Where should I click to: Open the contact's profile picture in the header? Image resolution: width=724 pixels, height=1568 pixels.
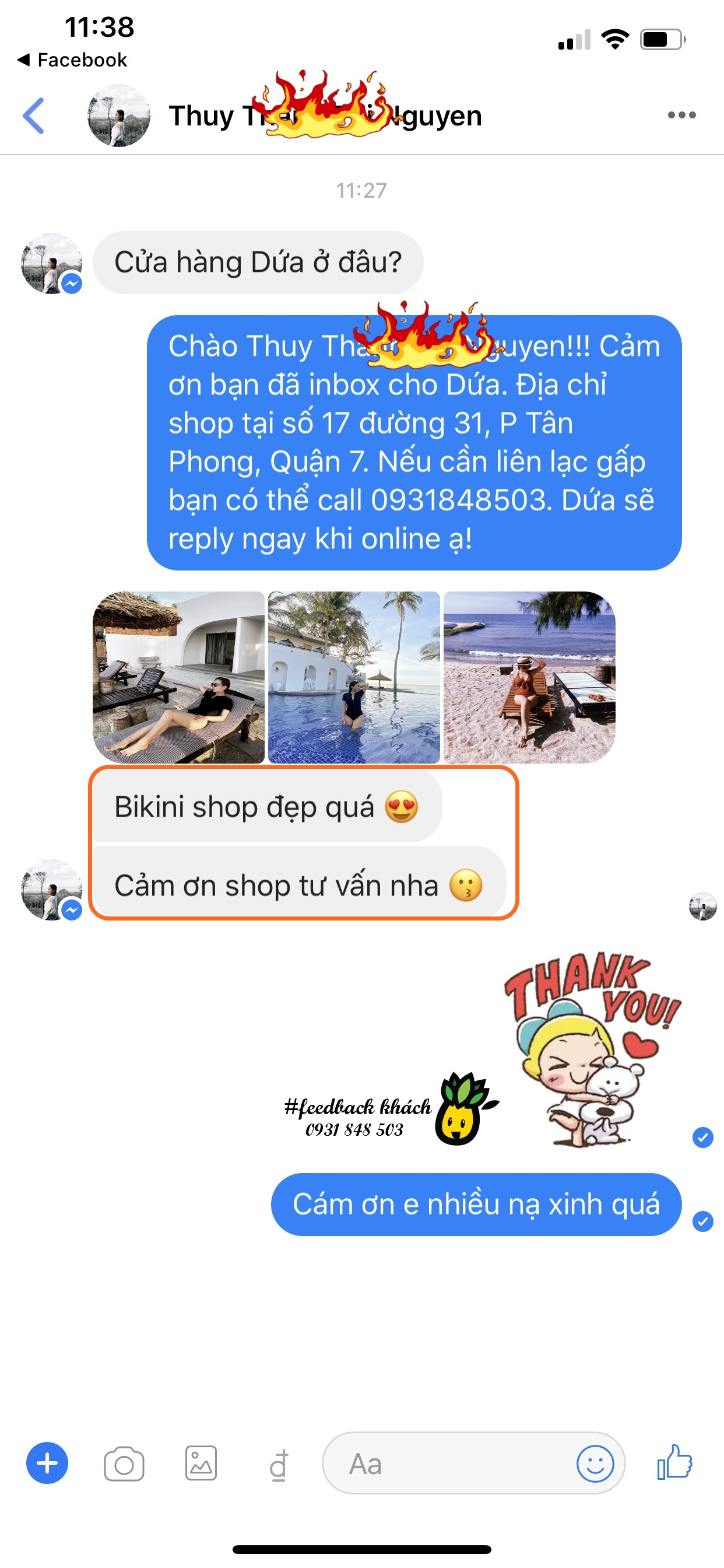[x=119, y=115]
